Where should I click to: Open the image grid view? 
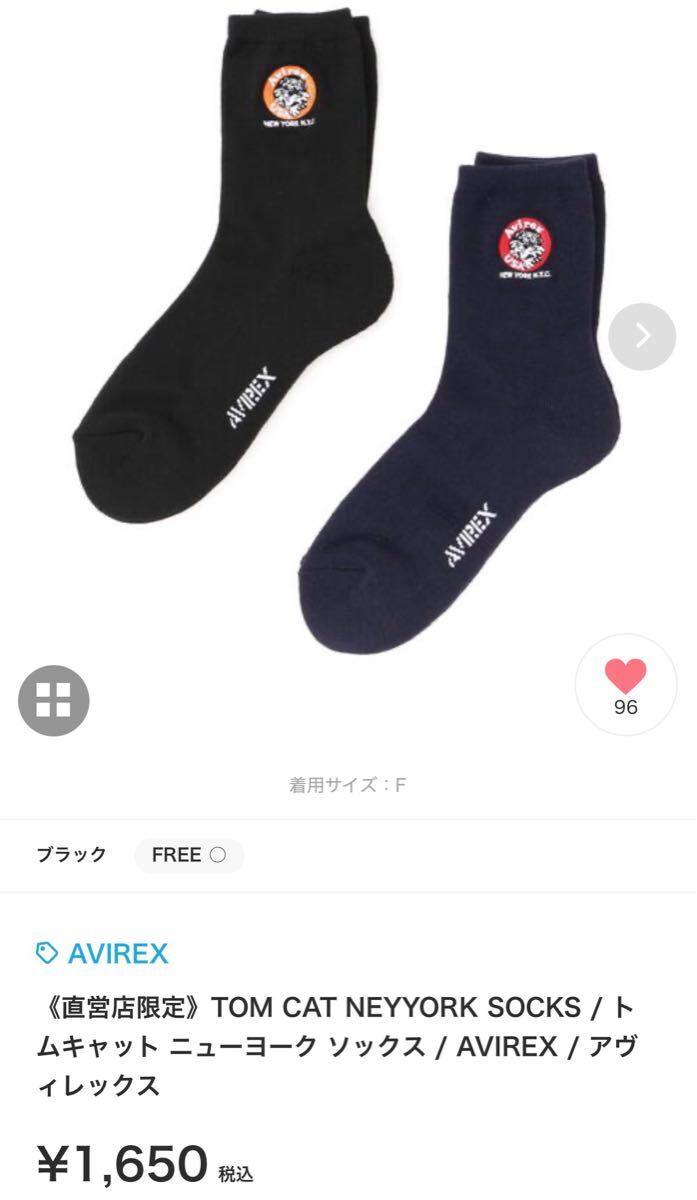click(54, 701)
